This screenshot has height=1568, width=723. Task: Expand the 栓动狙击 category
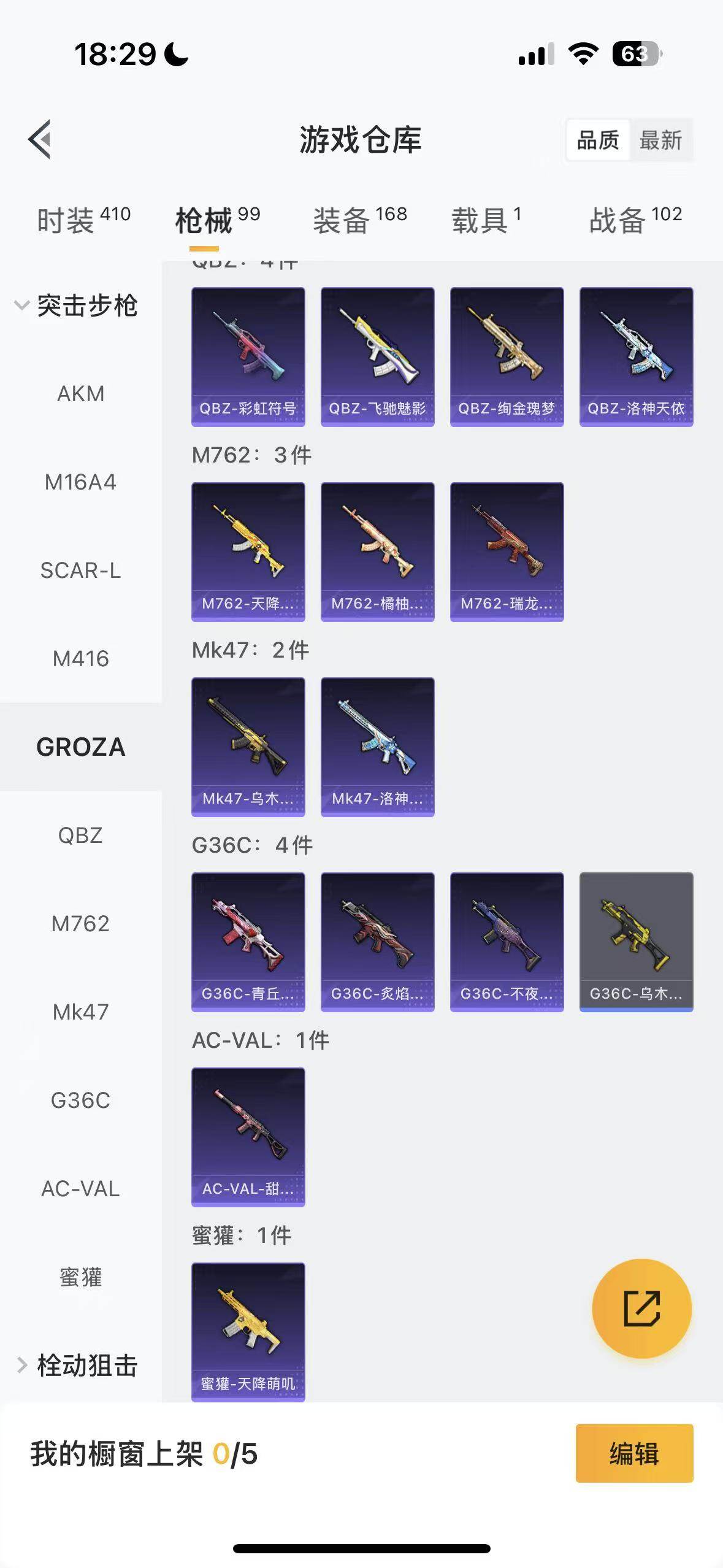pos(77,1365)
